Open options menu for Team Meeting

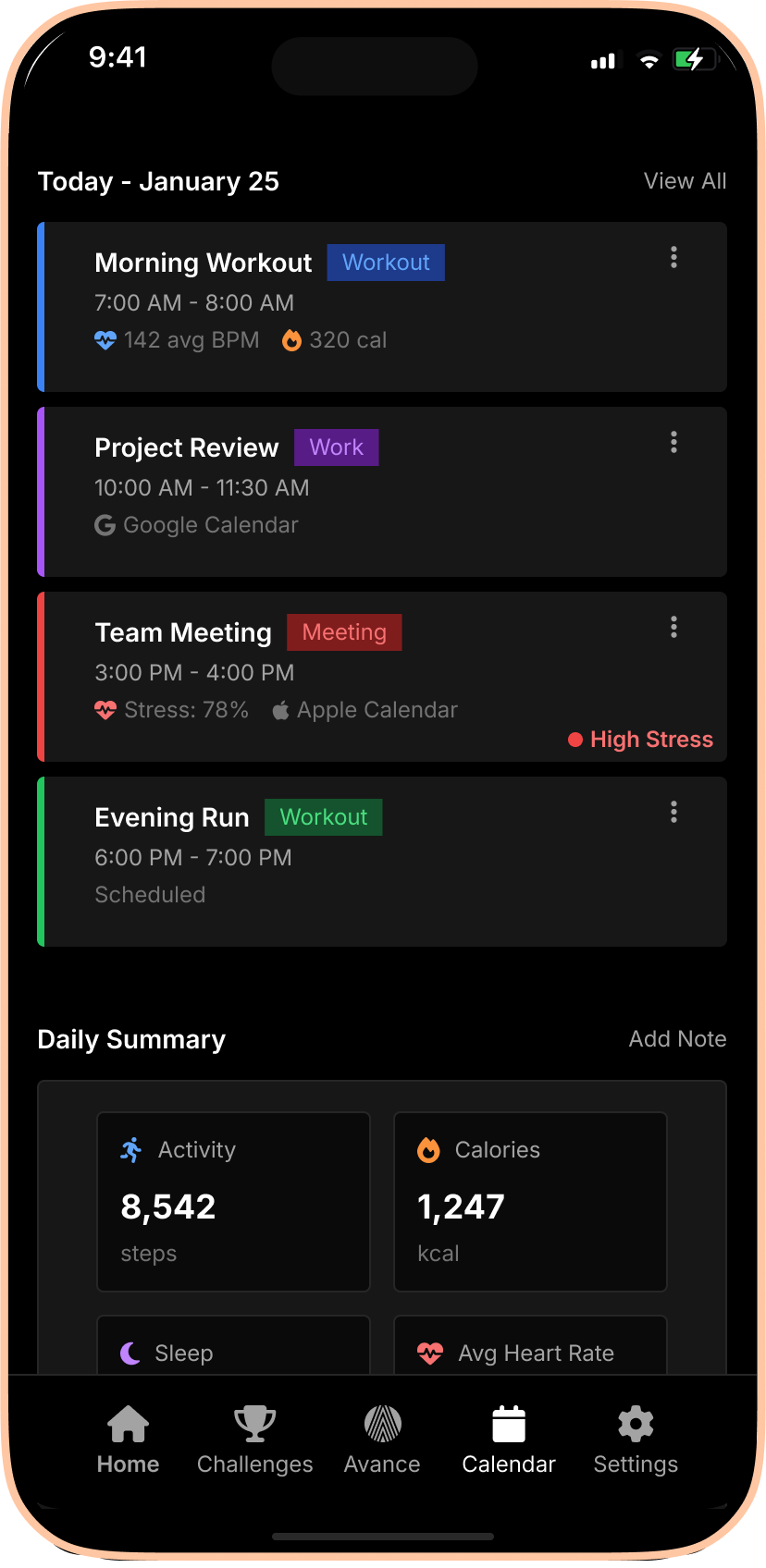(x=673, y=627)
